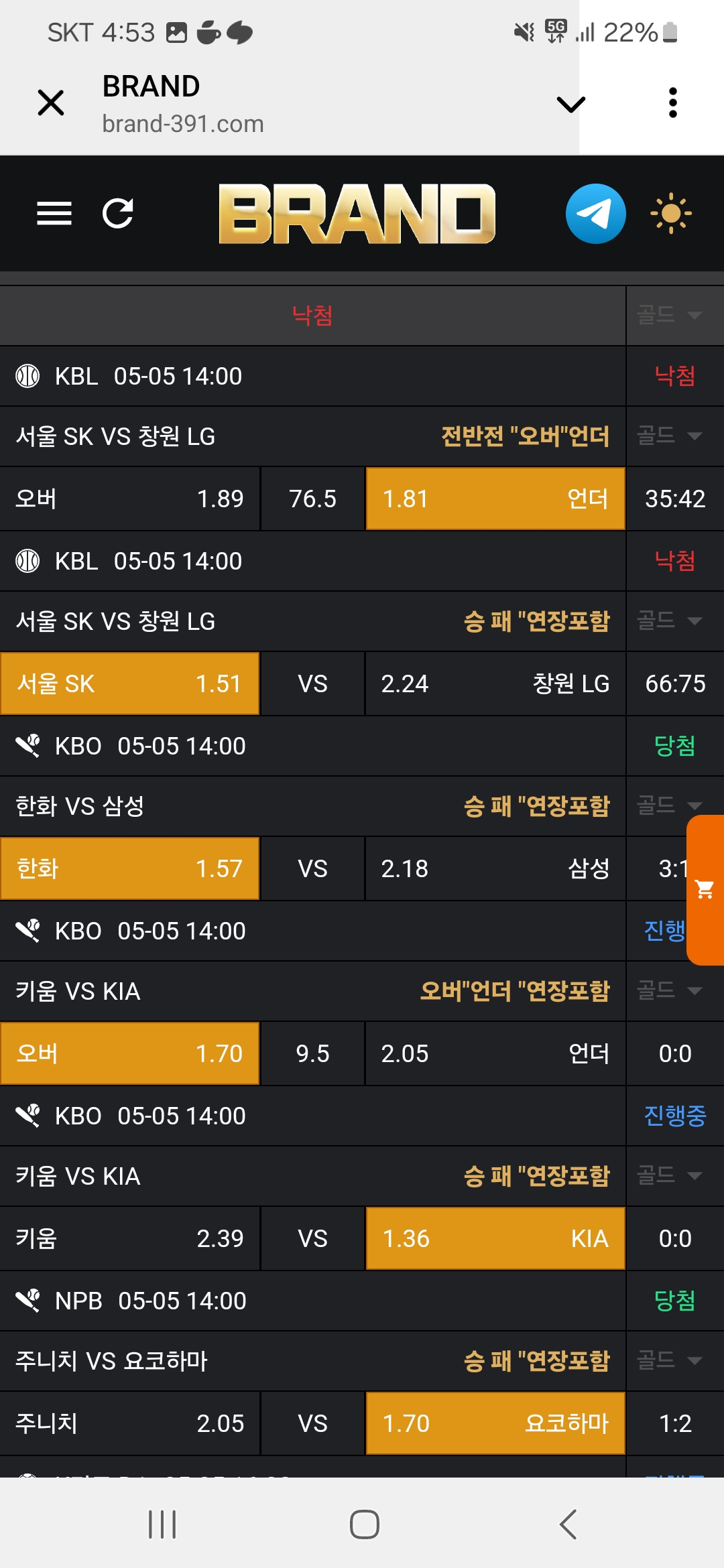Viewport: 724px width, 1568px height.
Task: Expand the page info chevron
Action: click(571, 104)
